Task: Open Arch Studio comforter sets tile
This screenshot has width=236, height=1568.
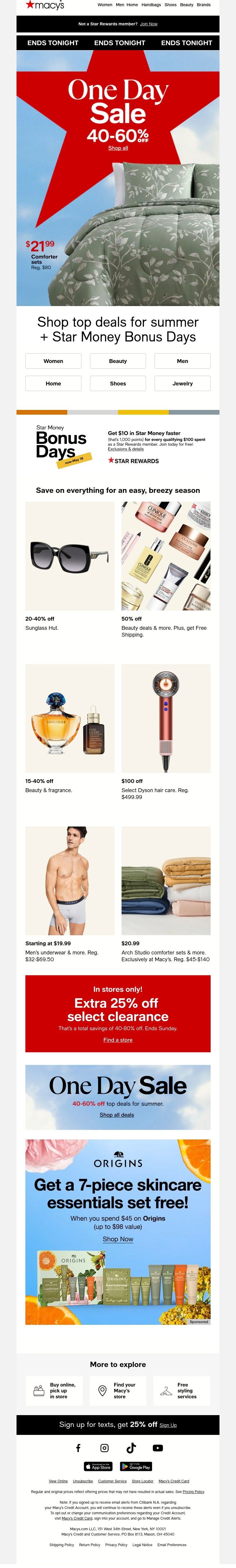Action: click(166, 880)
